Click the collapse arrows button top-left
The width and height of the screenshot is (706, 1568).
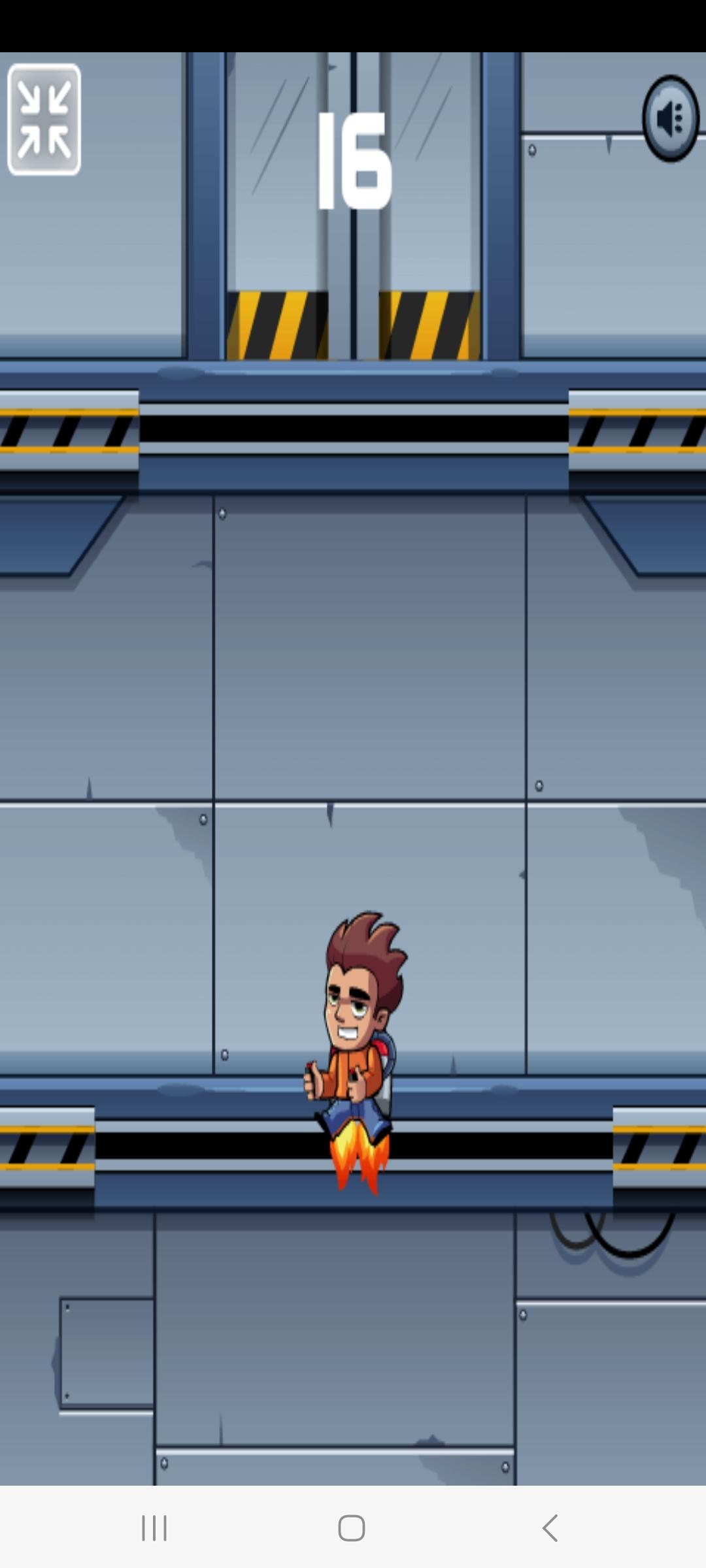[44, 120]
